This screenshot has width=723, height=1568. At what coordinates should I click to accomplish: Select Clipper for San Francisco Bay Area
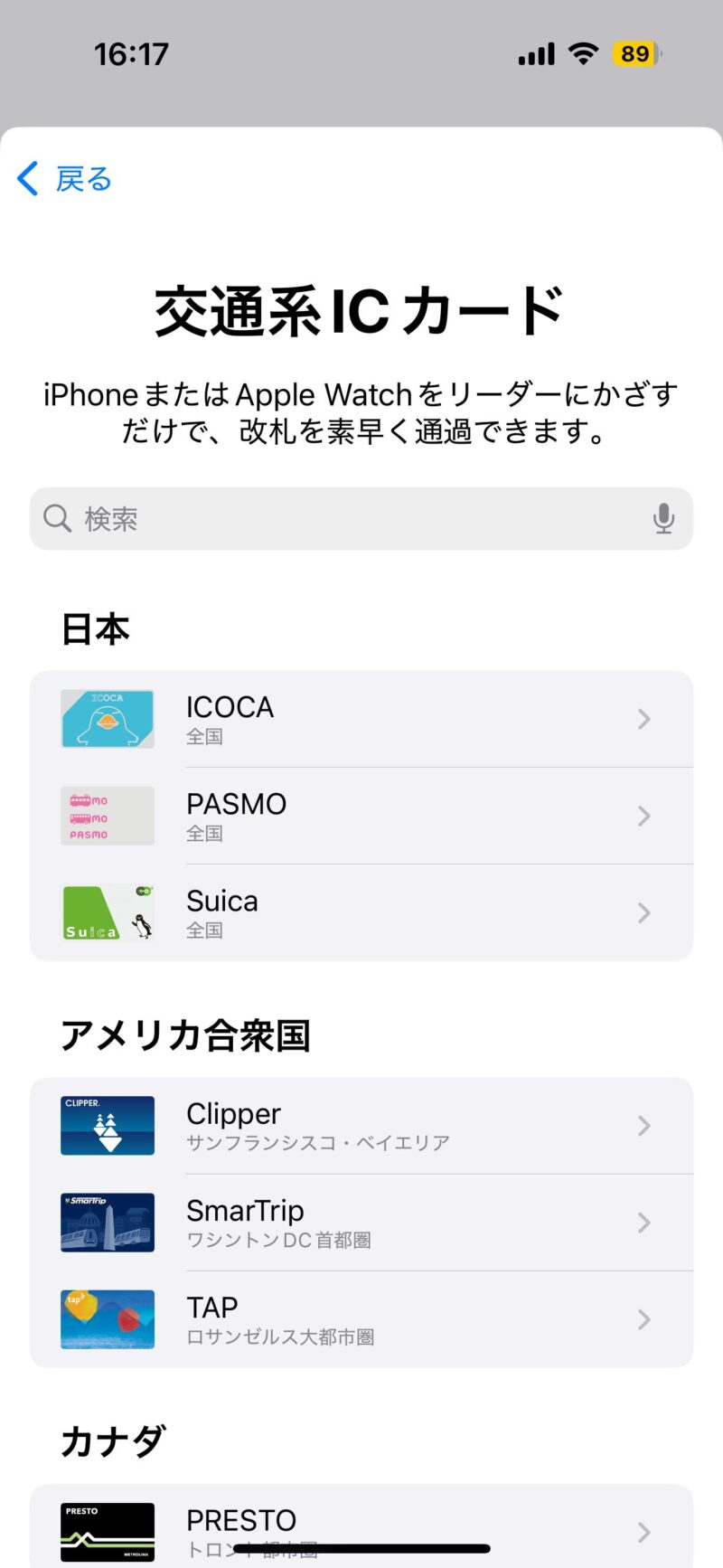tap(361, 1126)
